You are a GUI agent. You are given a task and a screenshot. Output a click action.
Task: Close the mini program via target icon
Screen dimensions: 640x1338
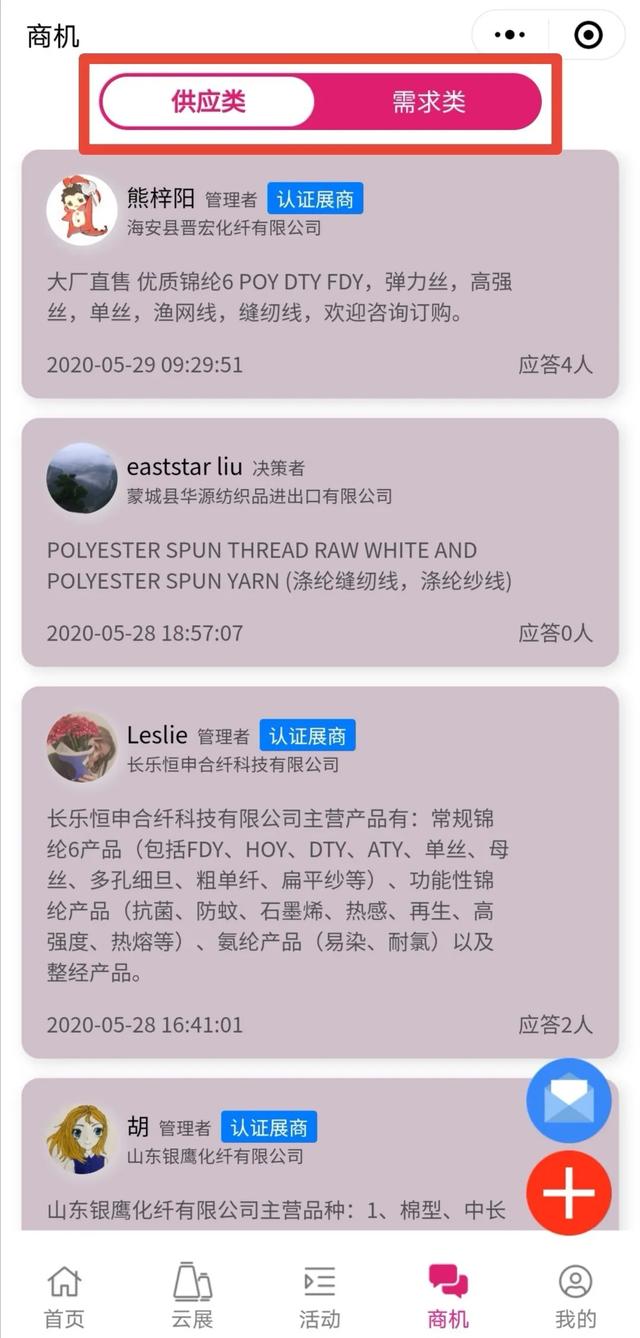pyautogui.click(x=588, y=36)
